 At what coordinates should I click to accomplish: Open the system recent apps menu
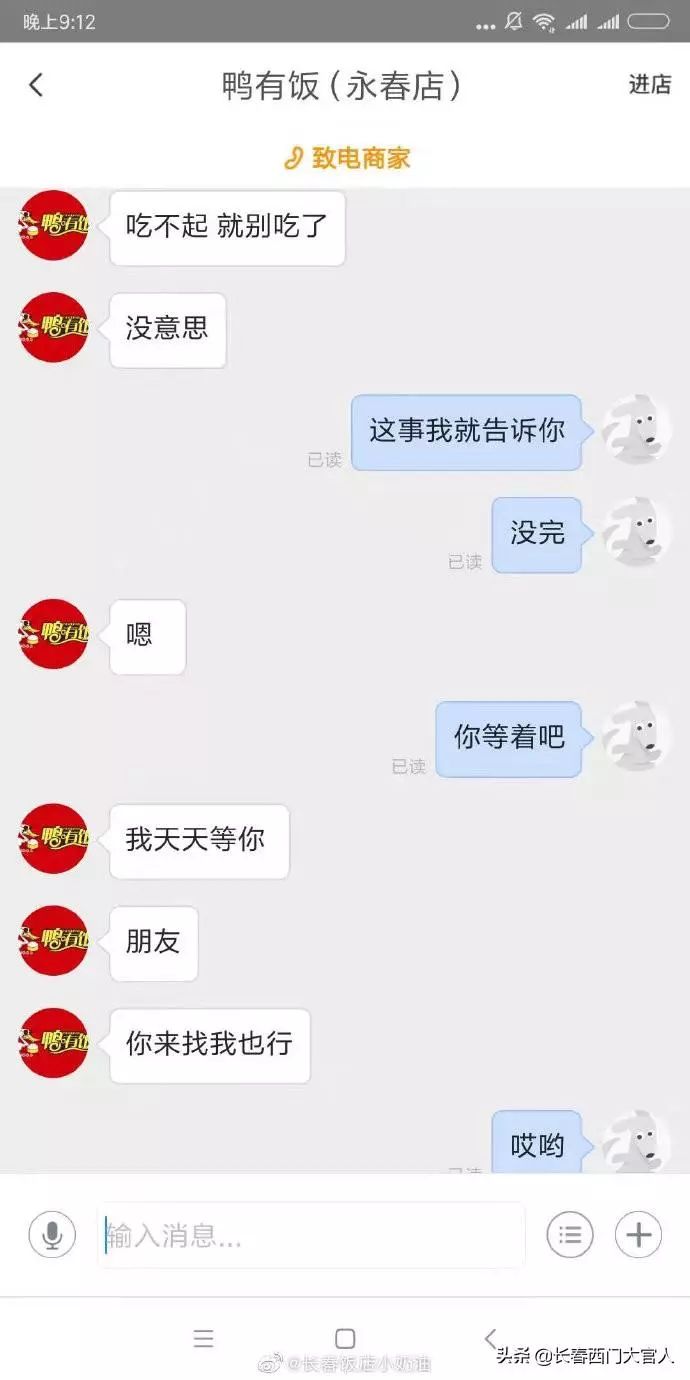203,1339
